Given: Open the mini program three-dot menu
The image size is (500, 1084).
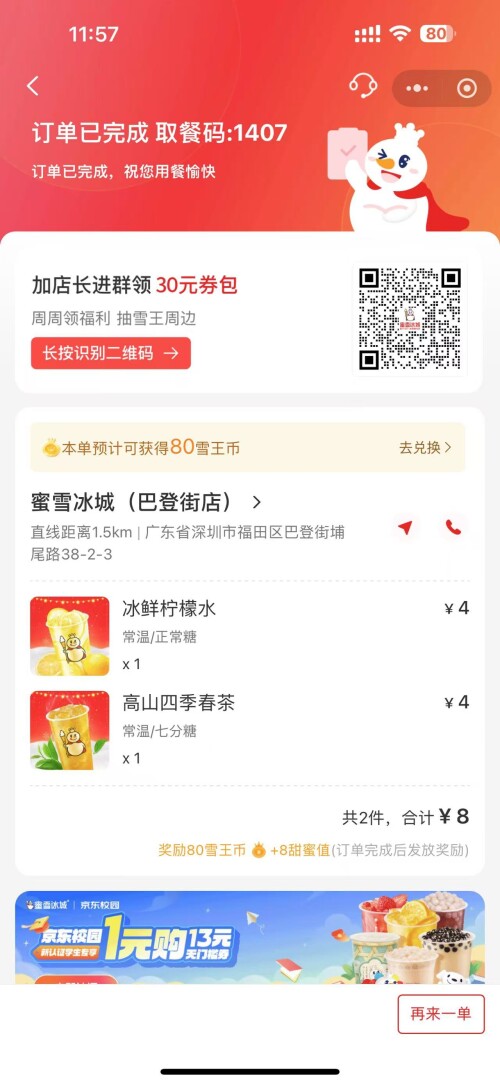Looking at the screenshot, I should 417,88.
